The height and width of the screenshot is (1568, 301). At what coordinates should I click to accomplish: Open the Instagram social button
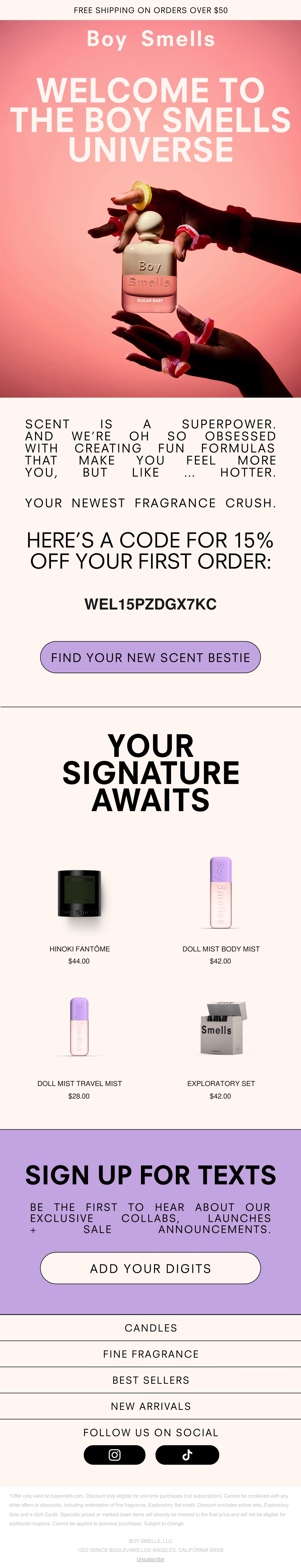(x=114, y=1455)
